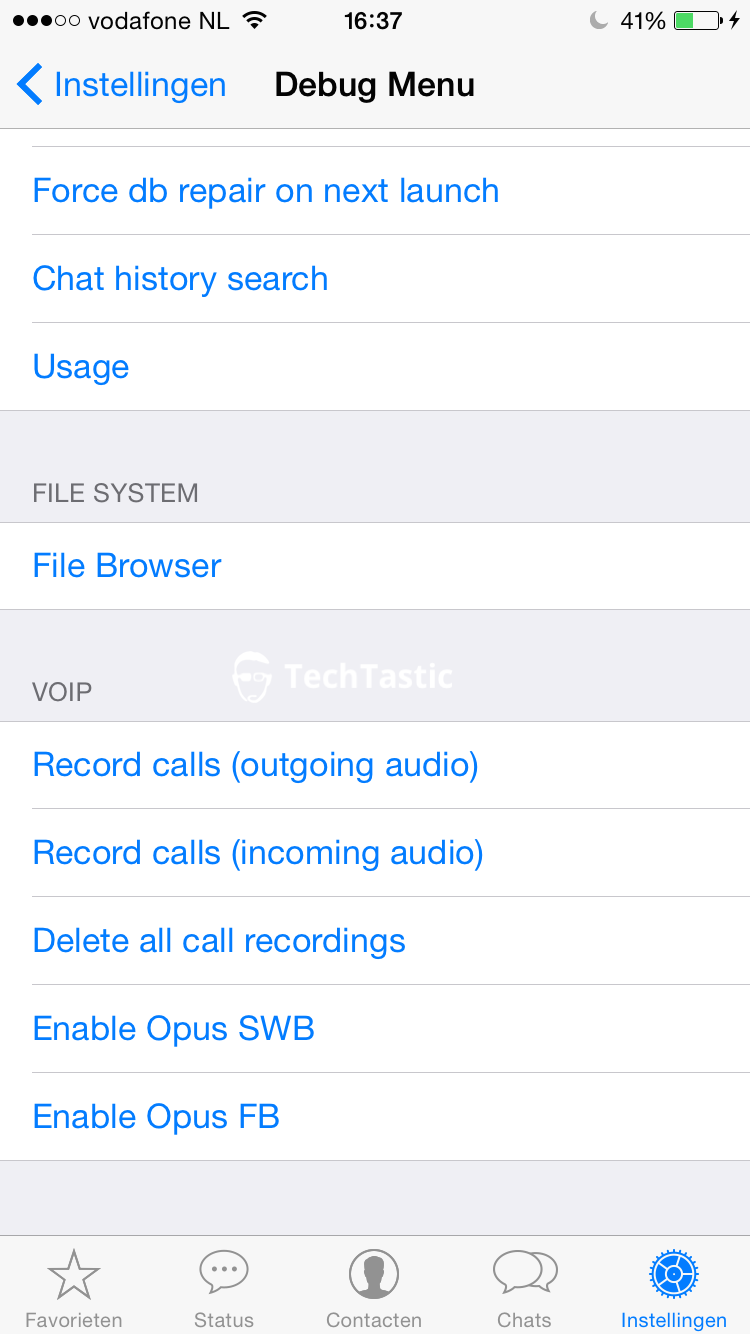Enable Record calls (outgoing audio)
The height and width of the screenshot is (1334, 750).
(x=256, y=765)
